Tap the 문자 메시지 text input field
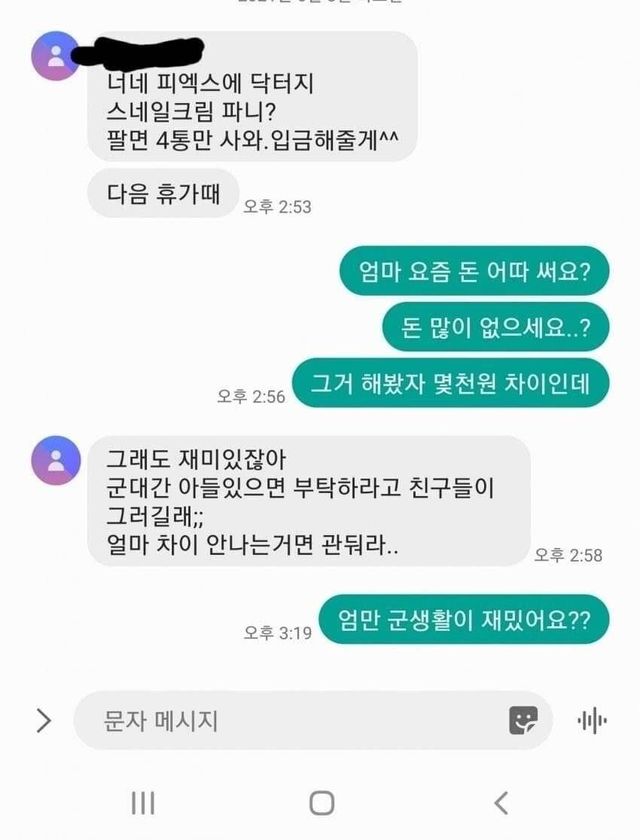Viewport: 640px width, 840px height. (290, 720)
